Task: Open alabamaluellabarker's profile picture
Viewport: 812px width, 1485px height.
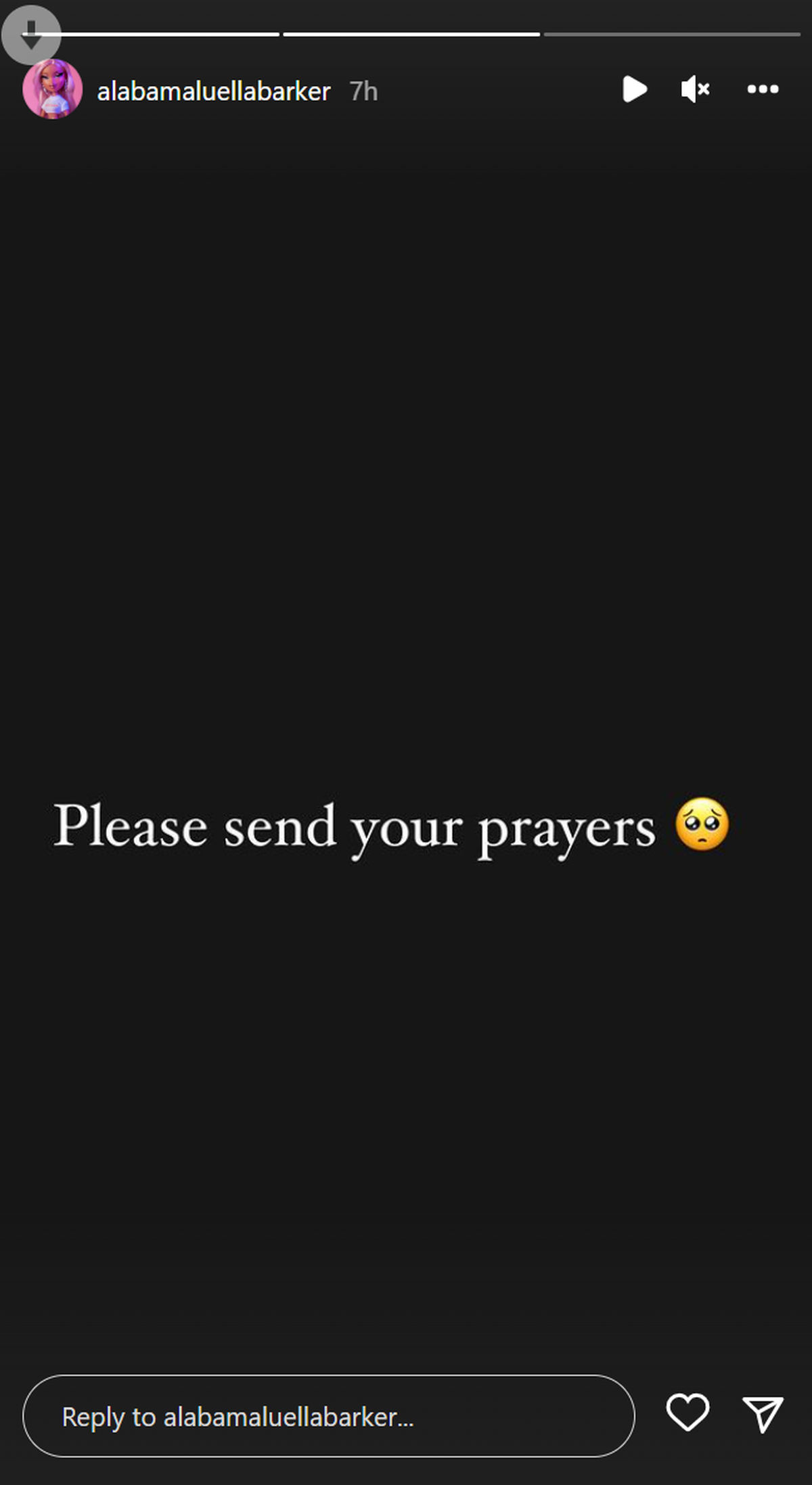Action: tap(53, 89)
